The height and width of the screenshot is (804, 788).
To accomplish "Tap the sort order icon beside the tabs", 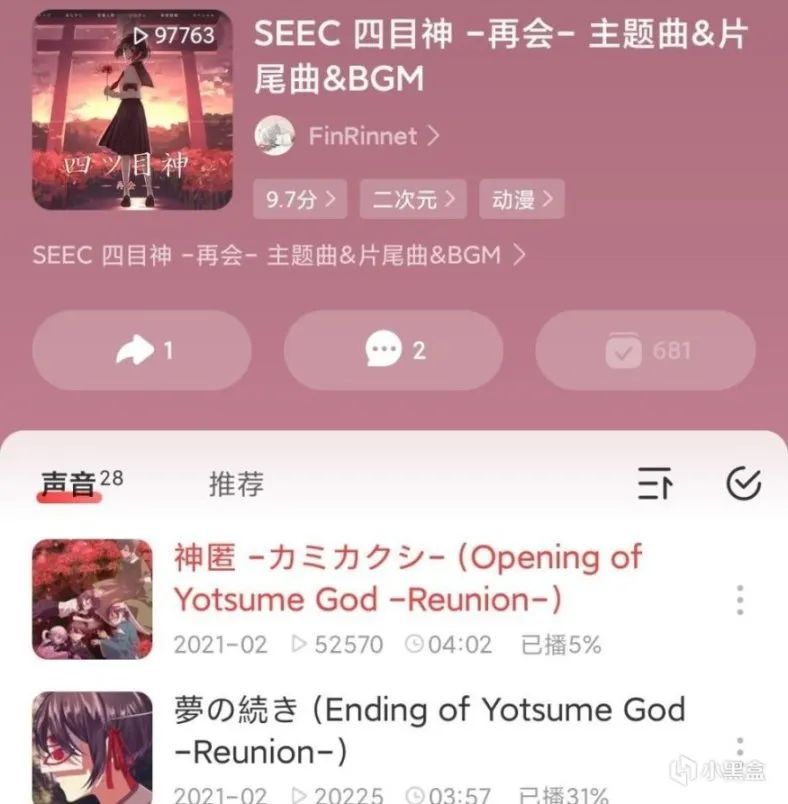I will (655, 484).
